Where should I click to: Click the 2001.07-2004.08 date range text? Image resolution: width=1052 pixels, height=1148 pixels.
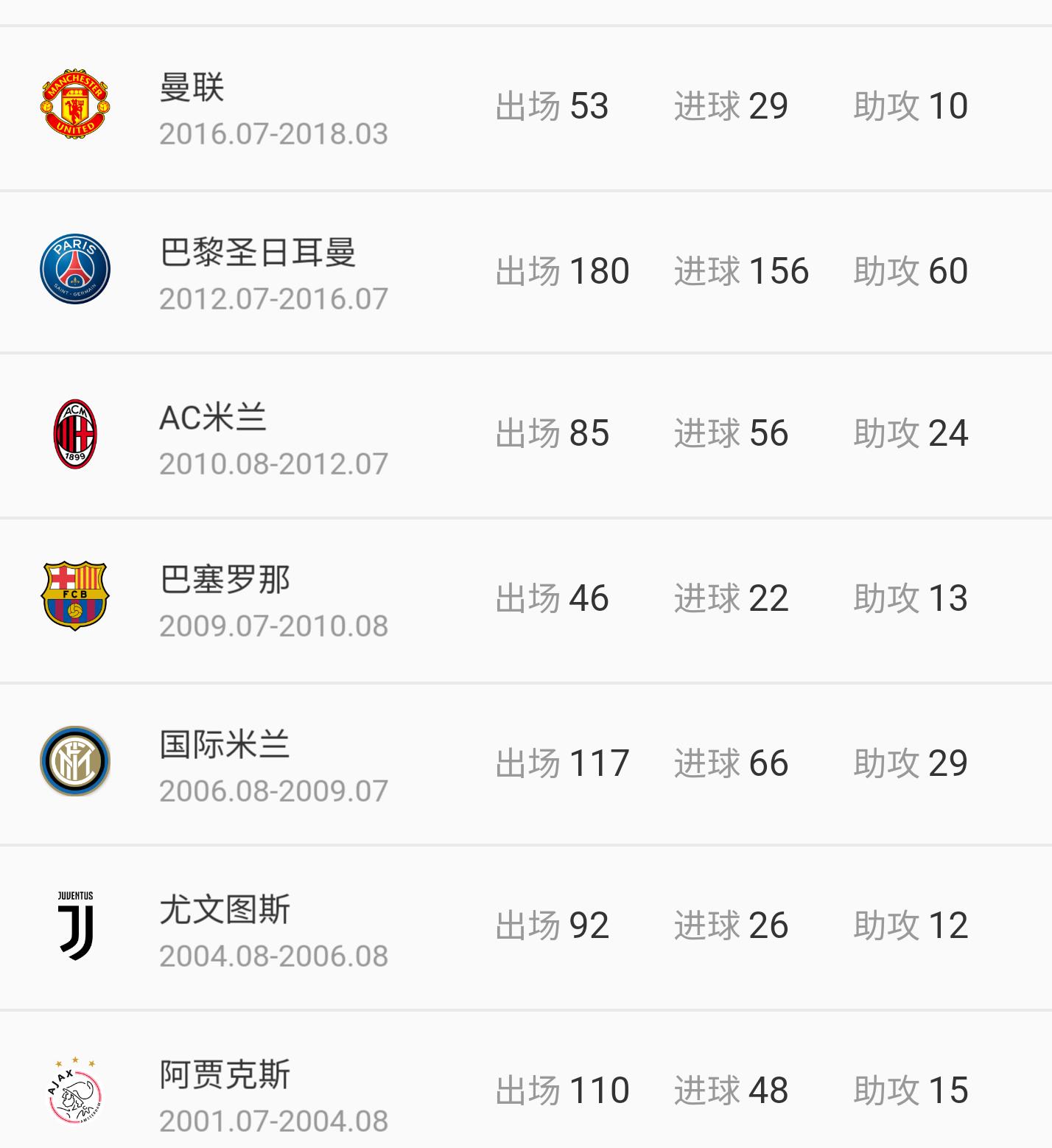(273, 1121)
